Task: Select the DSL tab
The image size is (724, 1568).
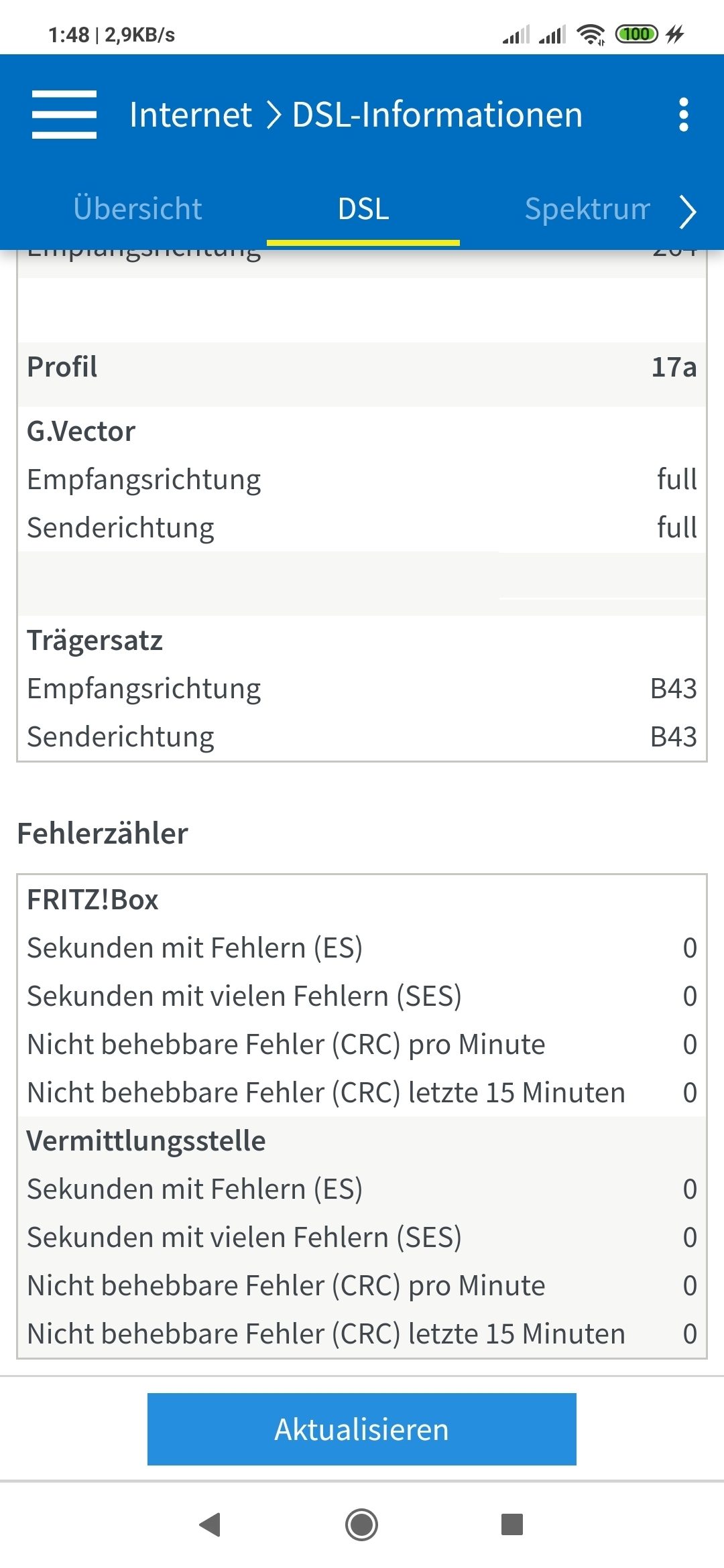Action: click(363, 209)
